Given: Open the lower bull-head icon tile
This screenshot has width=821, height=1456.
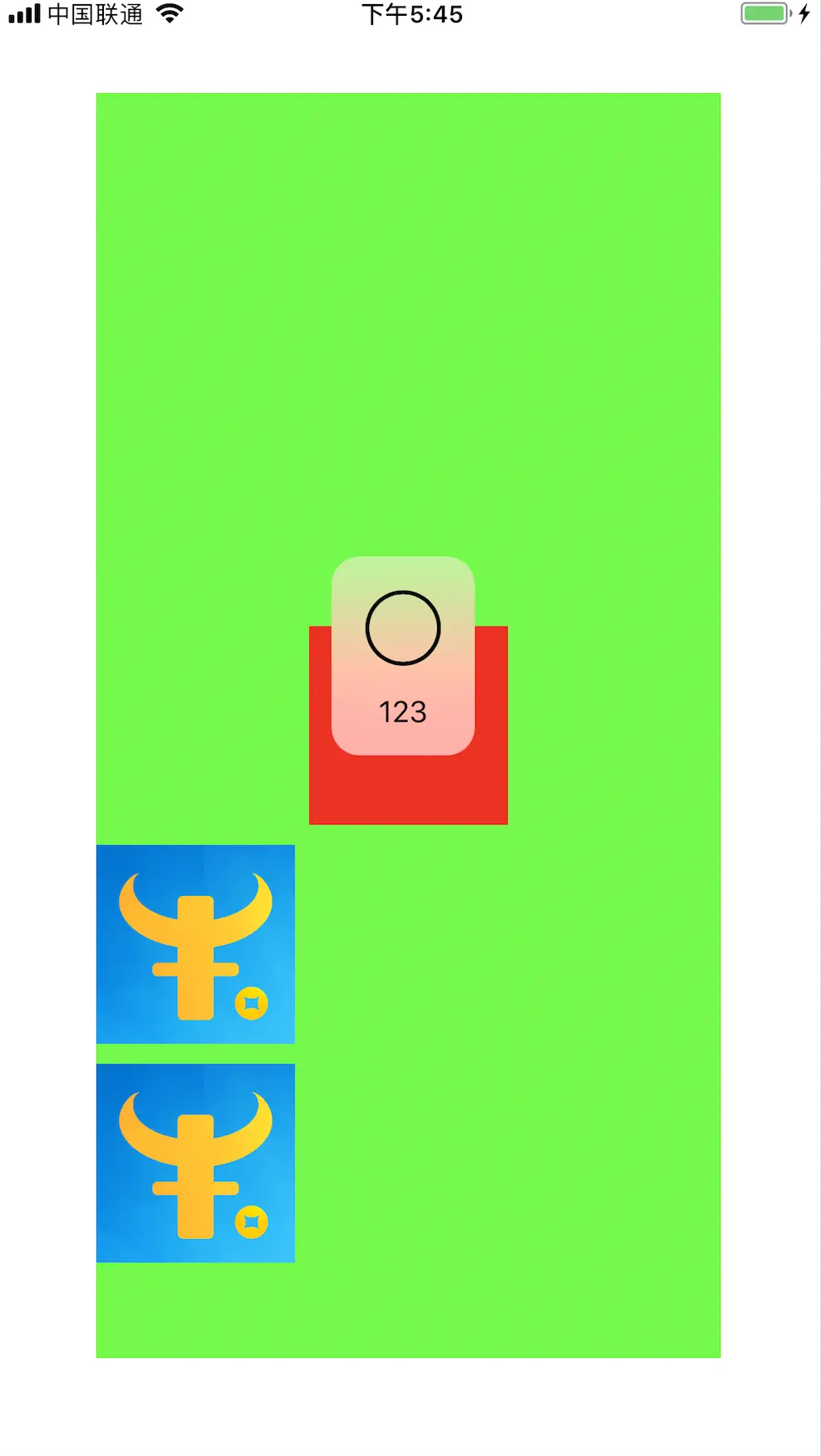Looking at the screenshot, I should (x=195, y=1163).
